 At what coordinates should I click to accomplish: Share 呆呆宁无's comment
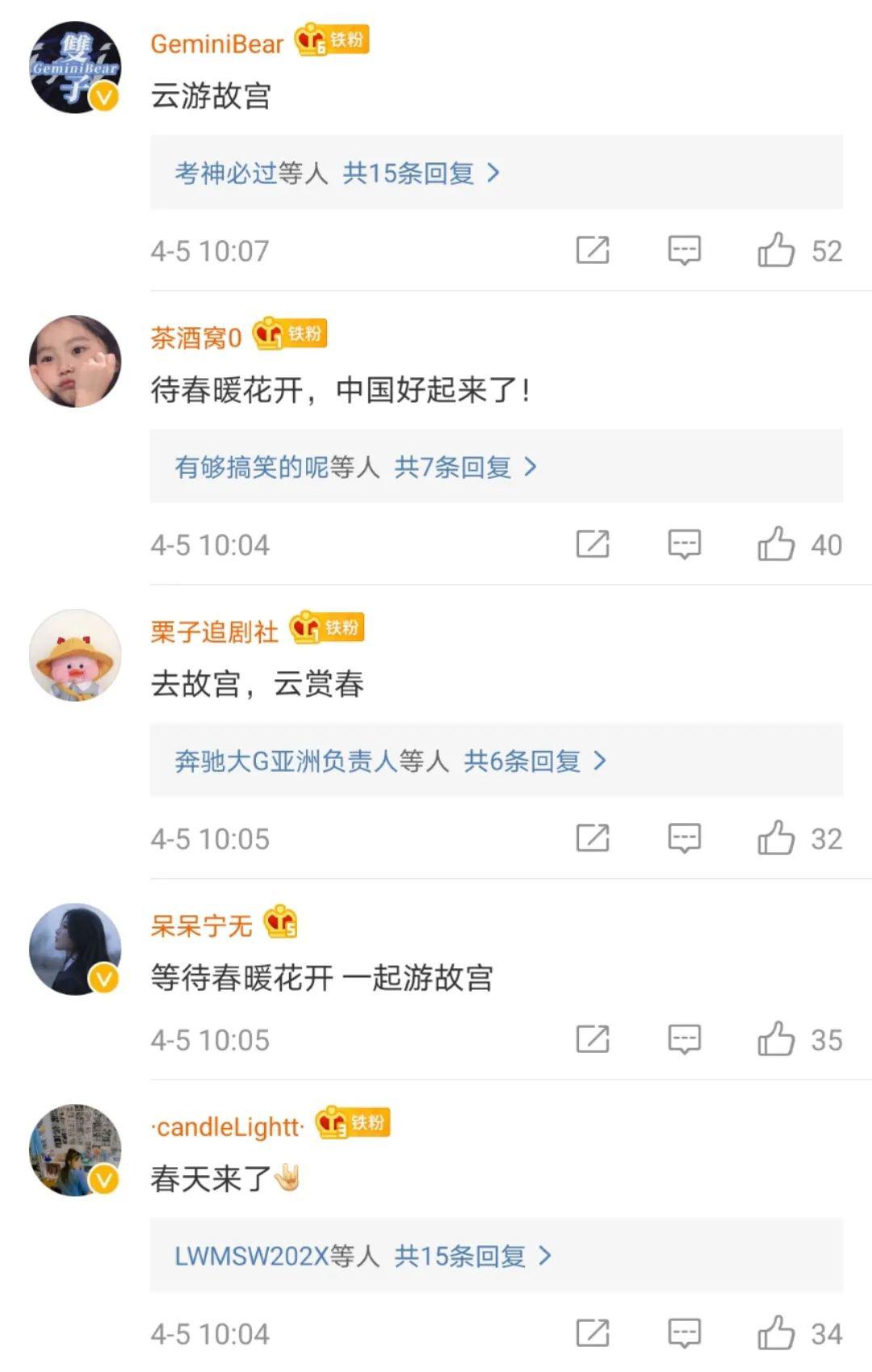593,1039
